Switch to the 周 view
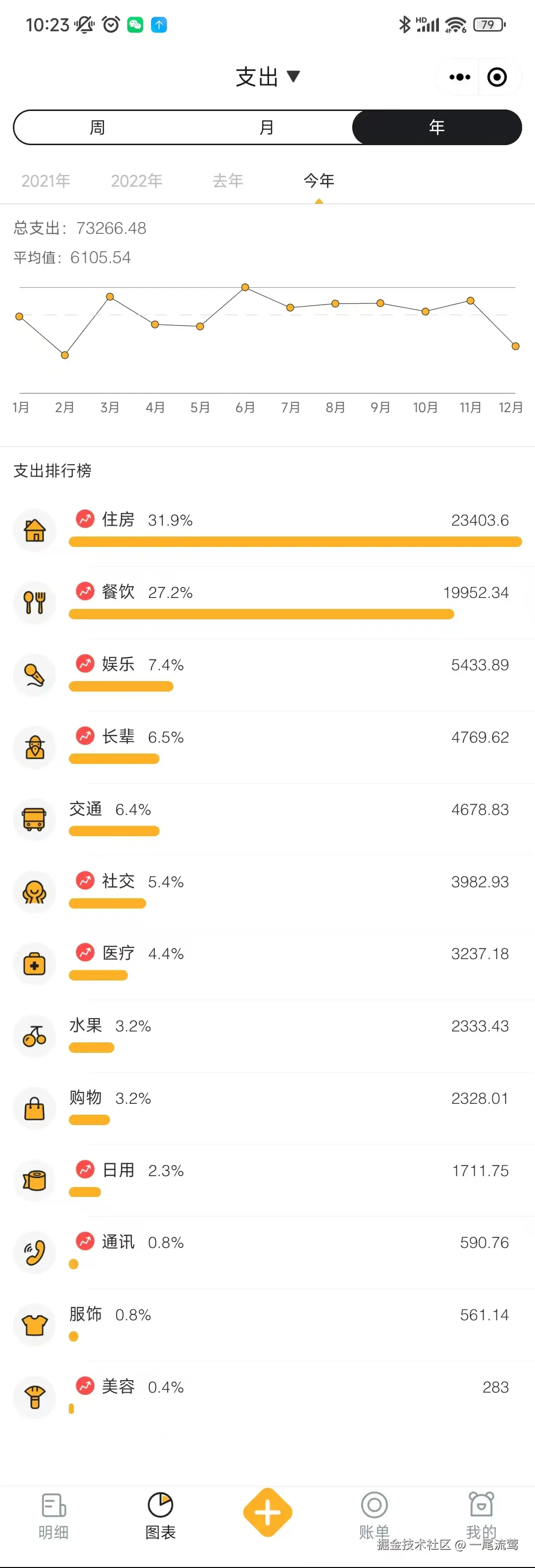The height and width of the screenshot is (1568, 535). [98, 127]
